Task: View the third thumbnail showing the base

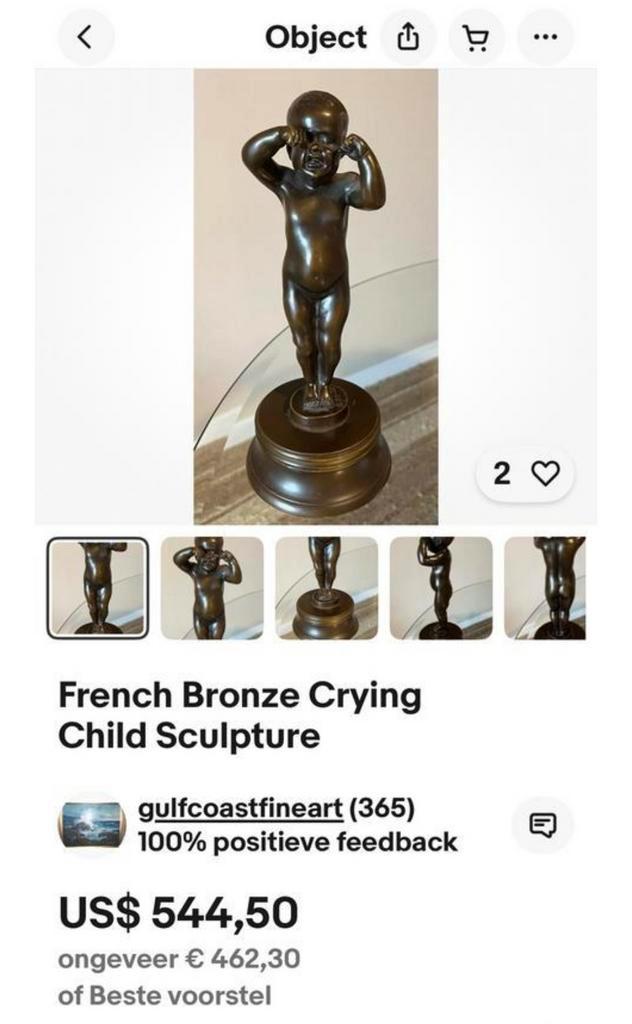Action: point(326,588)
